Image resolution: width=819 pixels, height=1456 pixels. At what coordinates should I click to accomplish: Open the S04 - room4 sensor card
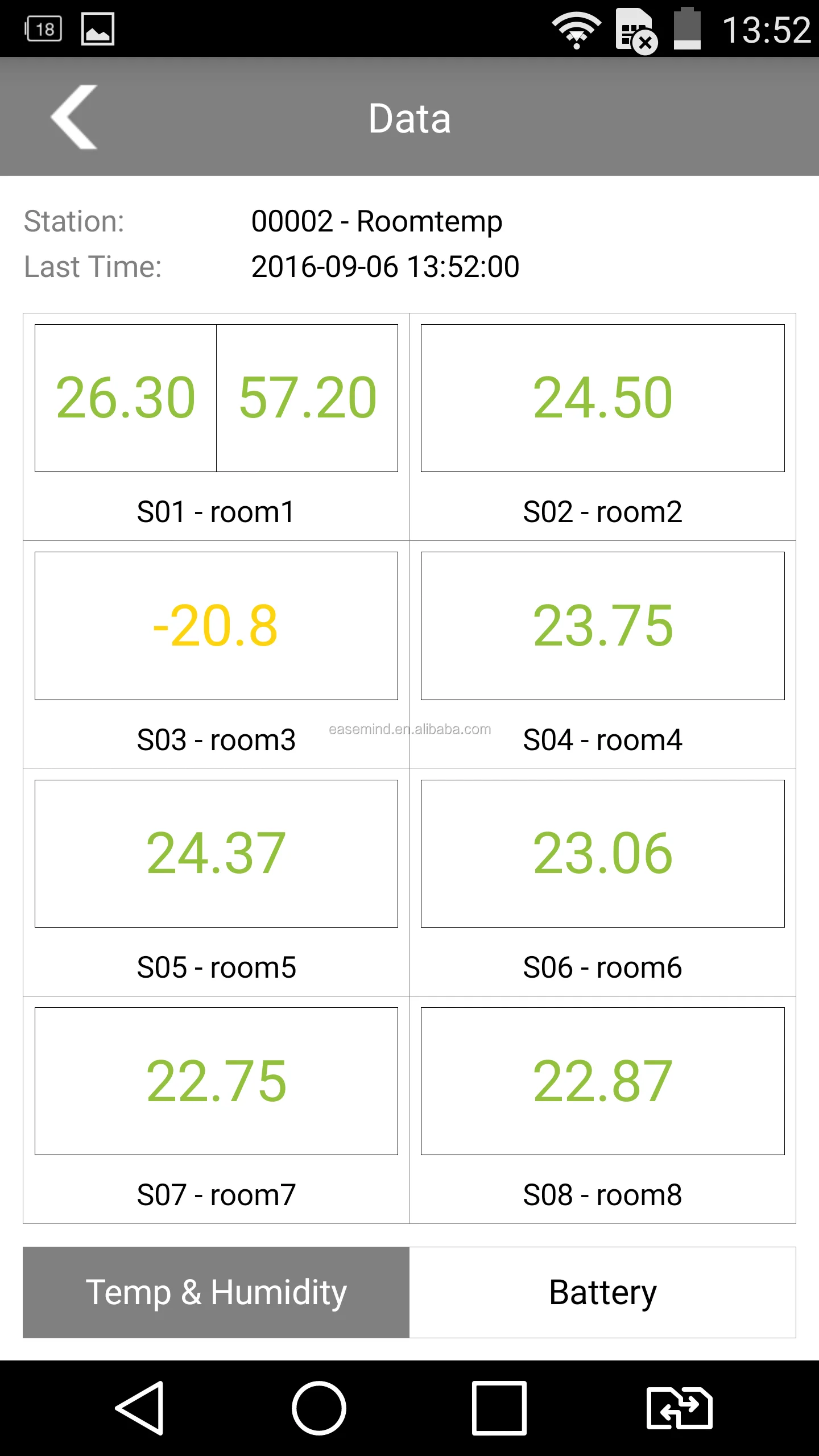(602, 654)
